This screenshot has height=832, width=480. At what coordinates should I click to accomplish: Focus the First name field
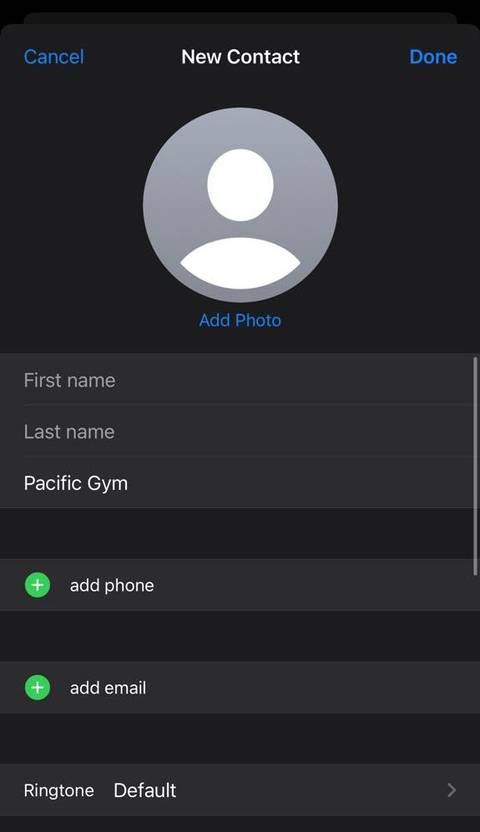coord(240,380)
